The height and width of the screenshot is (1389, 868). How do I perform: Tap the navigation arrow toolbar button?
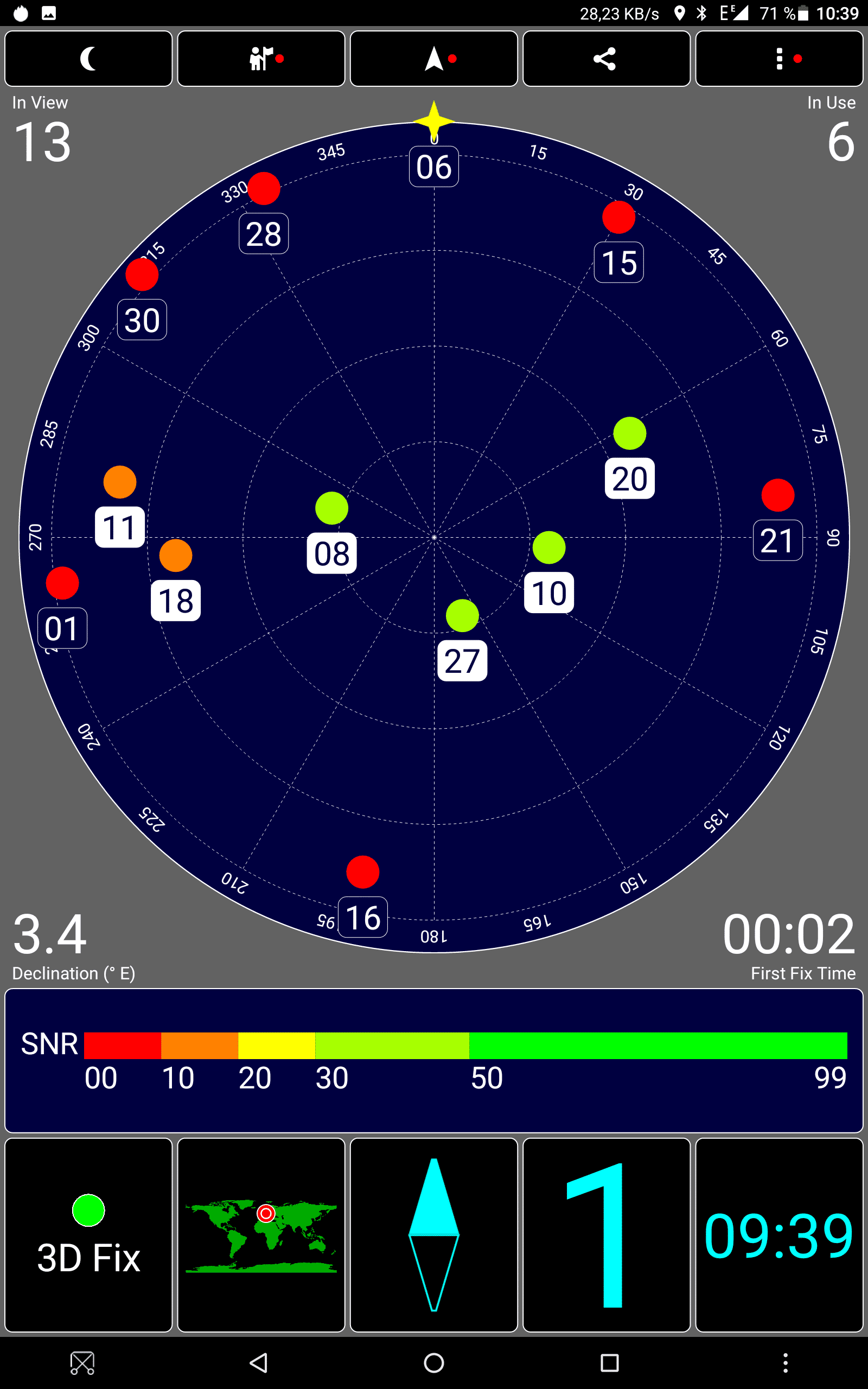pyautogui.click(x=434, y=59)
